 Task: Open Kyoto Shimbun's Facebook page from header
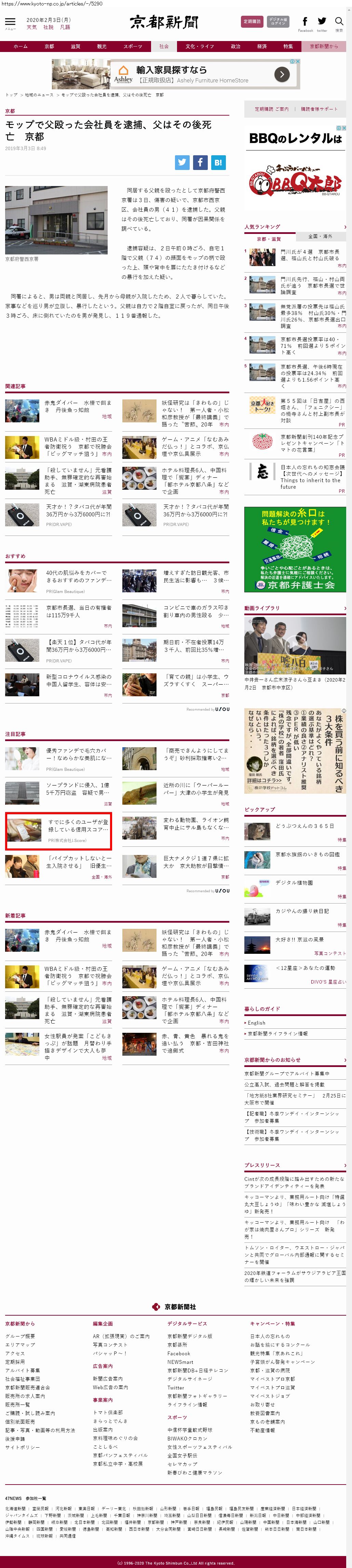305,22
